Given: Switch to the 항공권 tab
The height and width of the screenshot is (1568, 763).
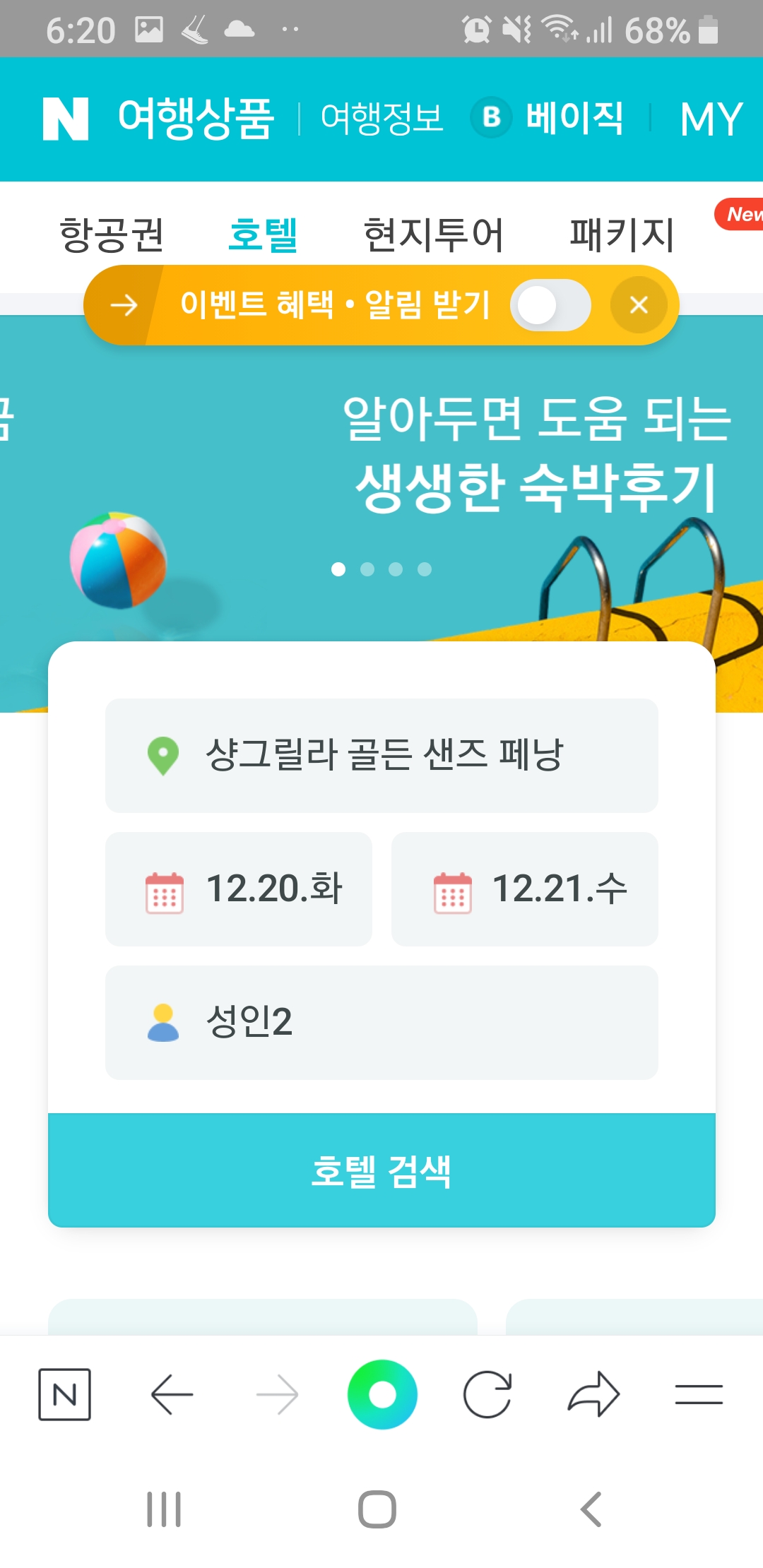Looking at the screenshot, I should (113, 235).
